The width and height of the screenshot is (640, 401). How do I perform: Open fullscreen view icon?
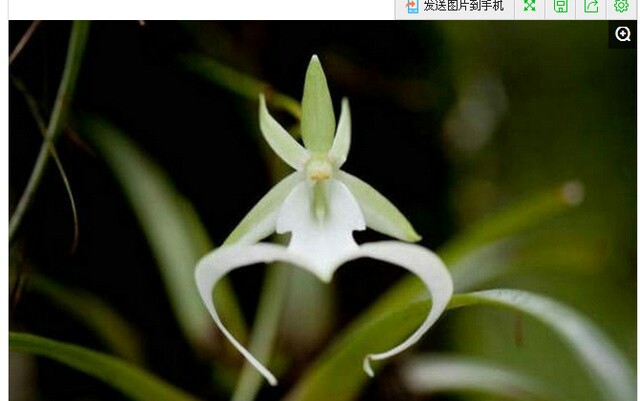coord(530,6)
